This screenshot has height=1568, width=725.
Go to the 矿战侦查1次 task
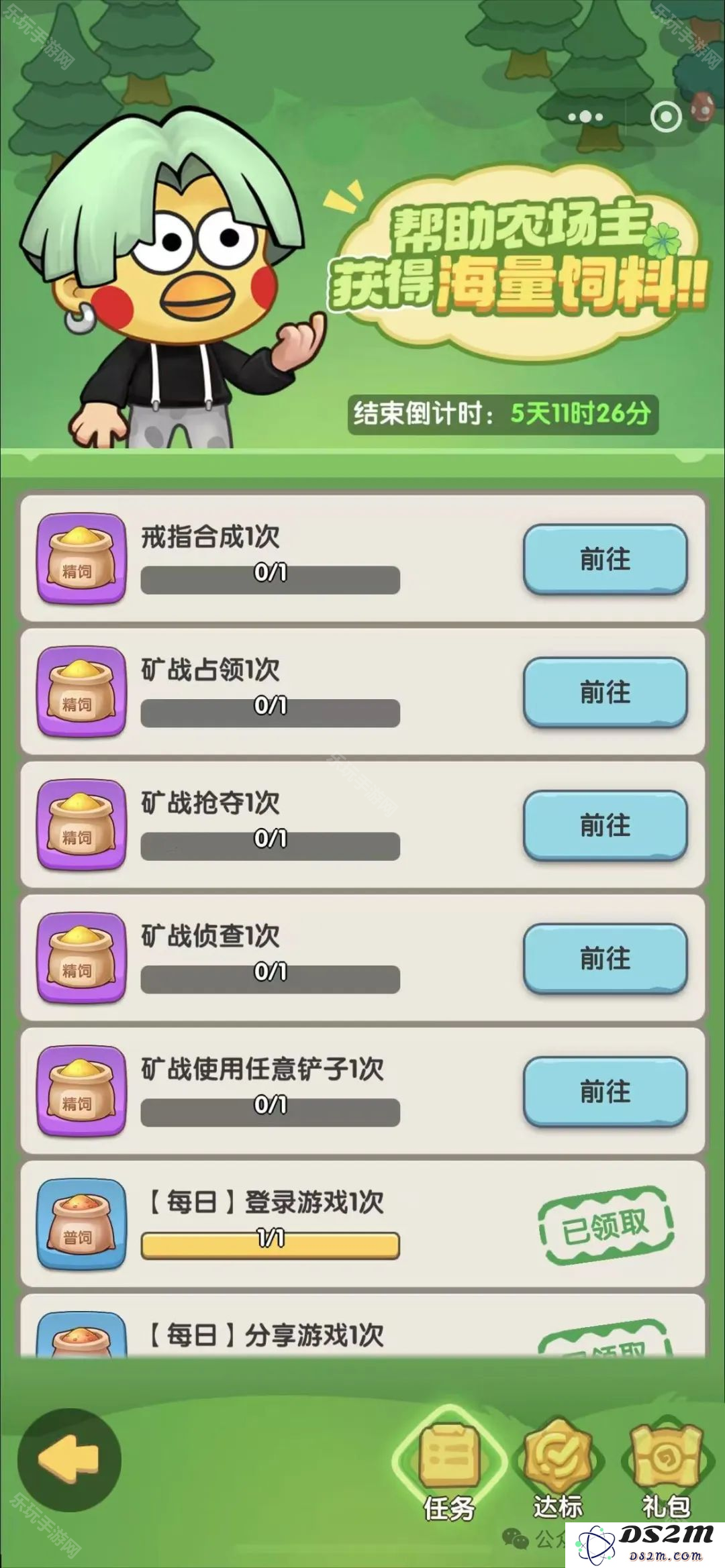tap(605, 957)
